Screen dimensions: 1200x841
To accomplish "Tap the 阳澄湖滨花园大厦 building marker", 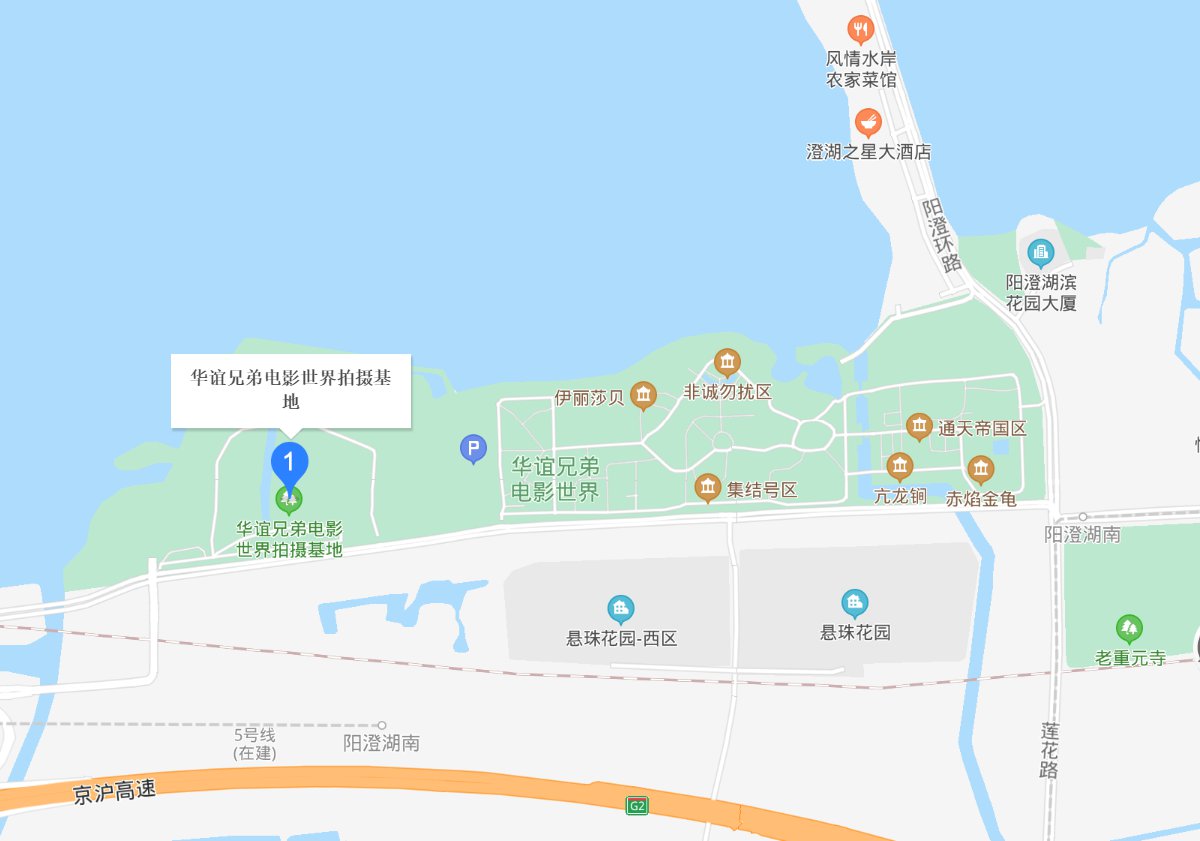I will tap(1041, 253).
